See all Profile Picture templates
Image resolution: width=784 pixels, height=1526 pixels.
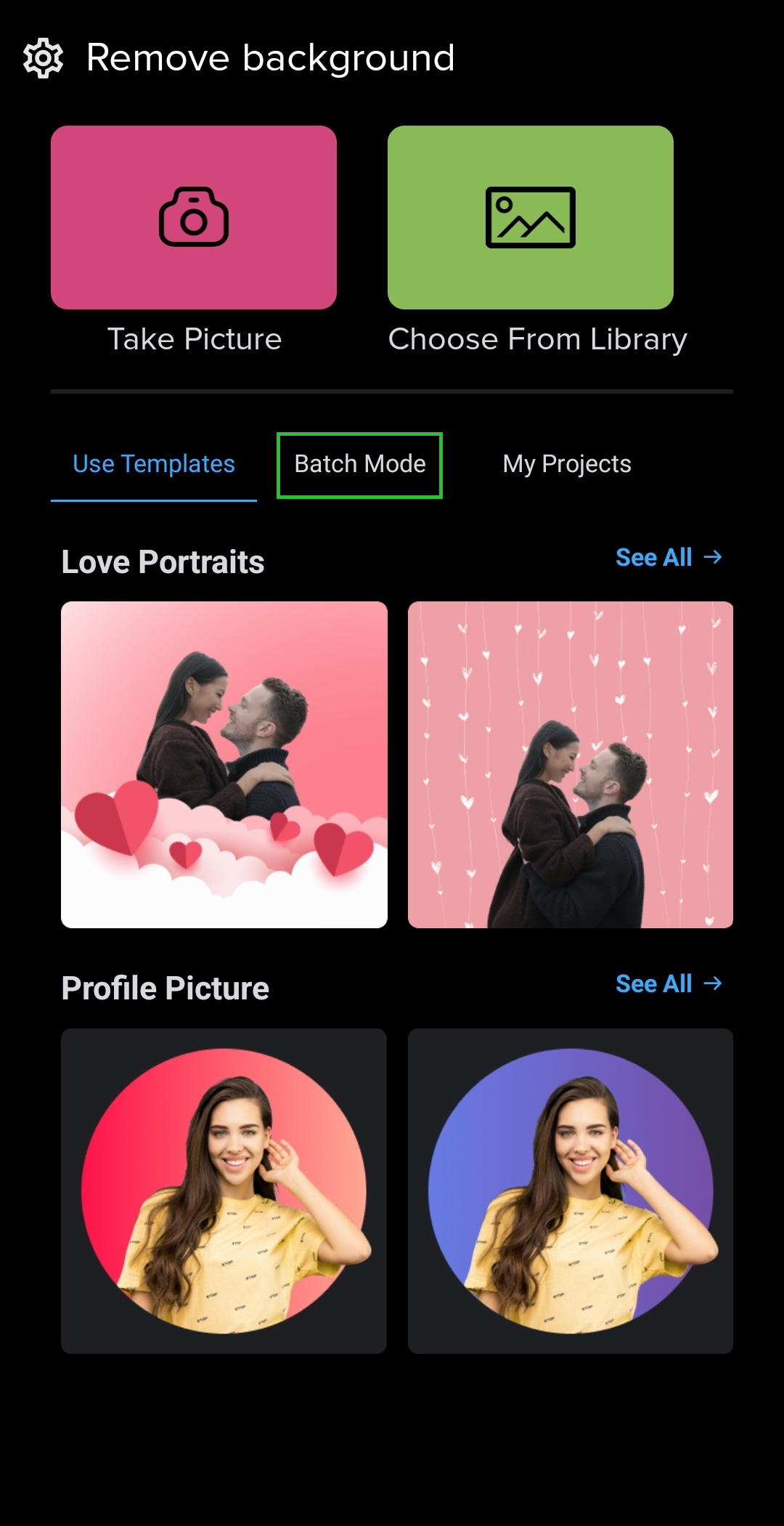(x=669, y=984)
